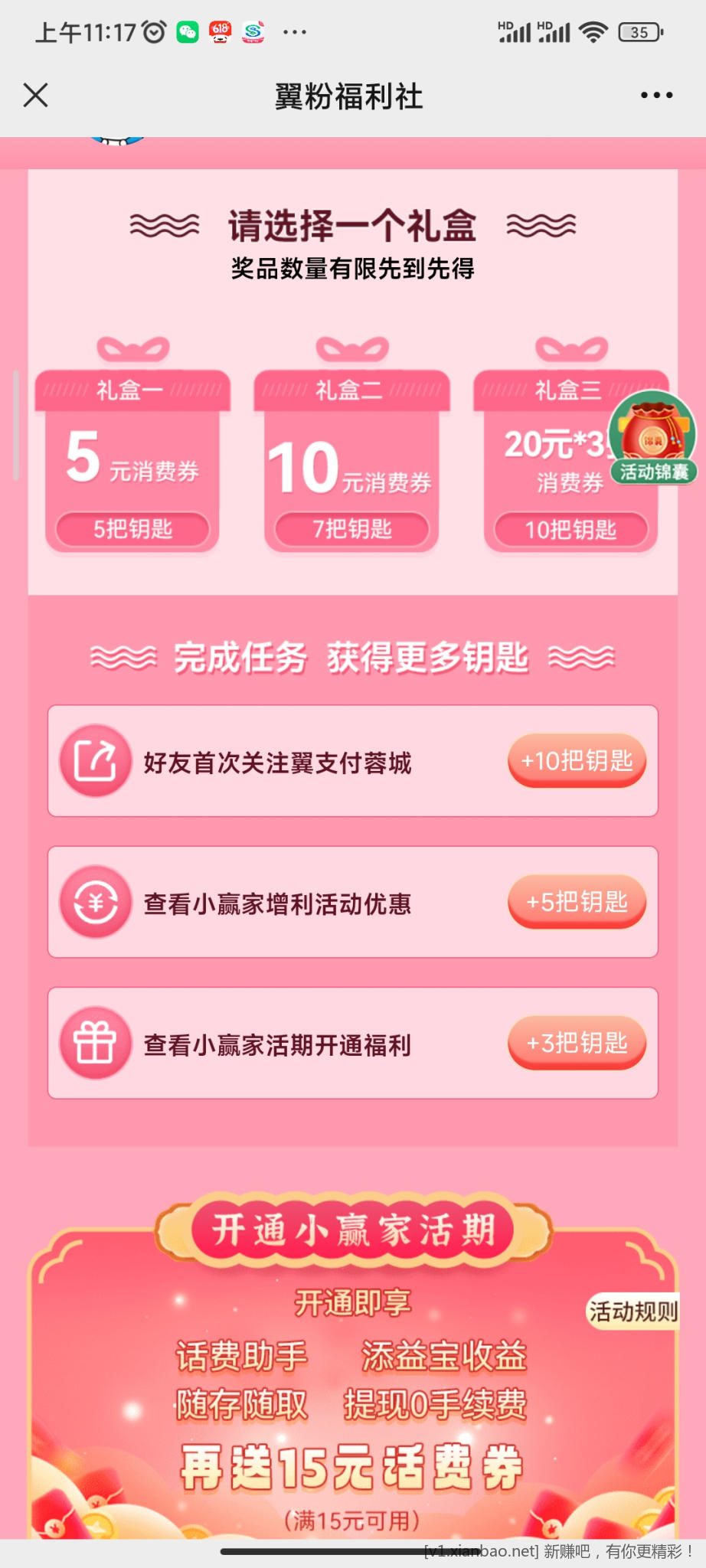The height and width of the screenshot is (1568, 706).
Task: Open the three-dot more menu
Action: (x=656, y=96)
